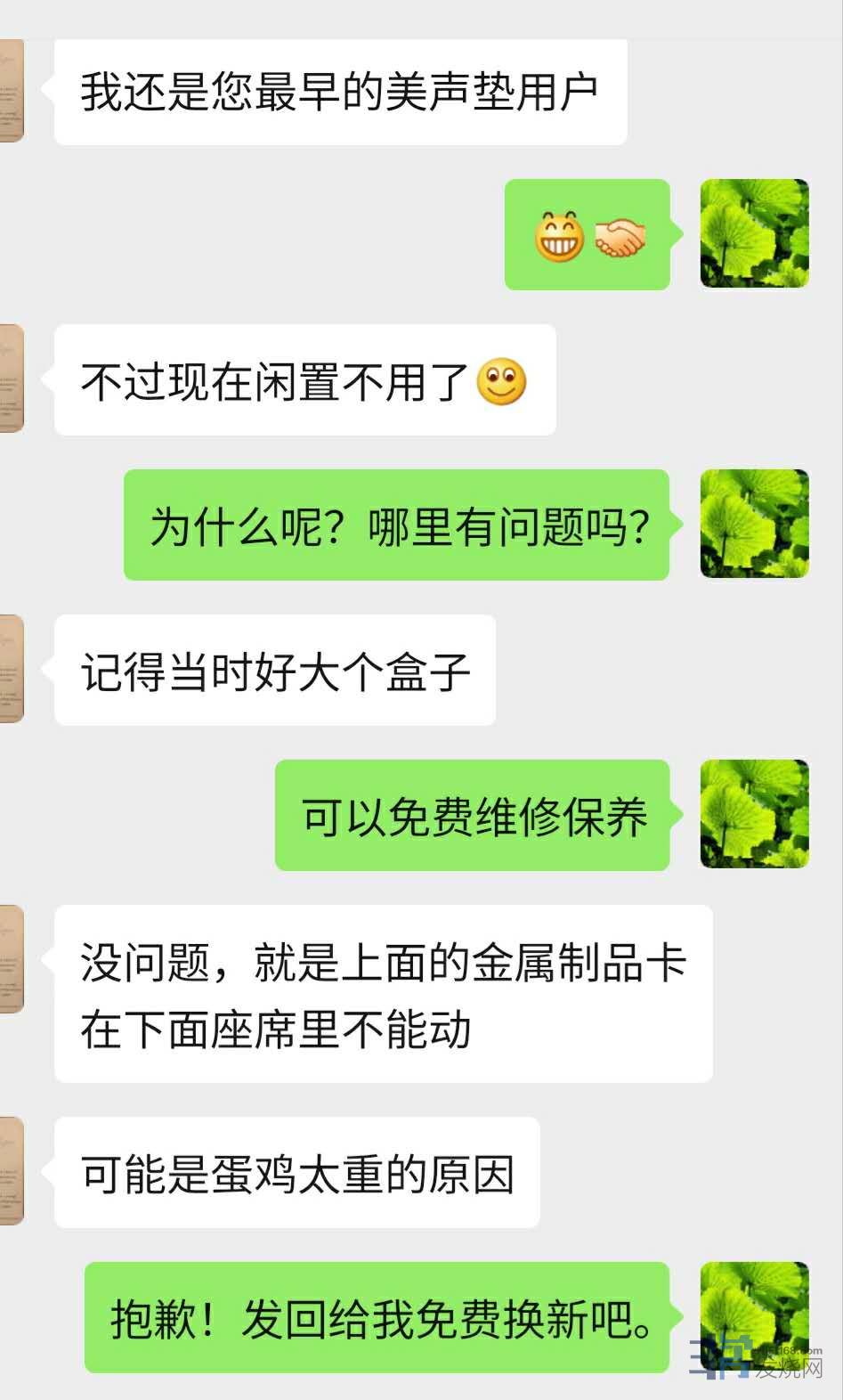
Task: Tap the contact avatar beside "我还是您最早的美声垫用户"
Action: (x=11, y=90)
